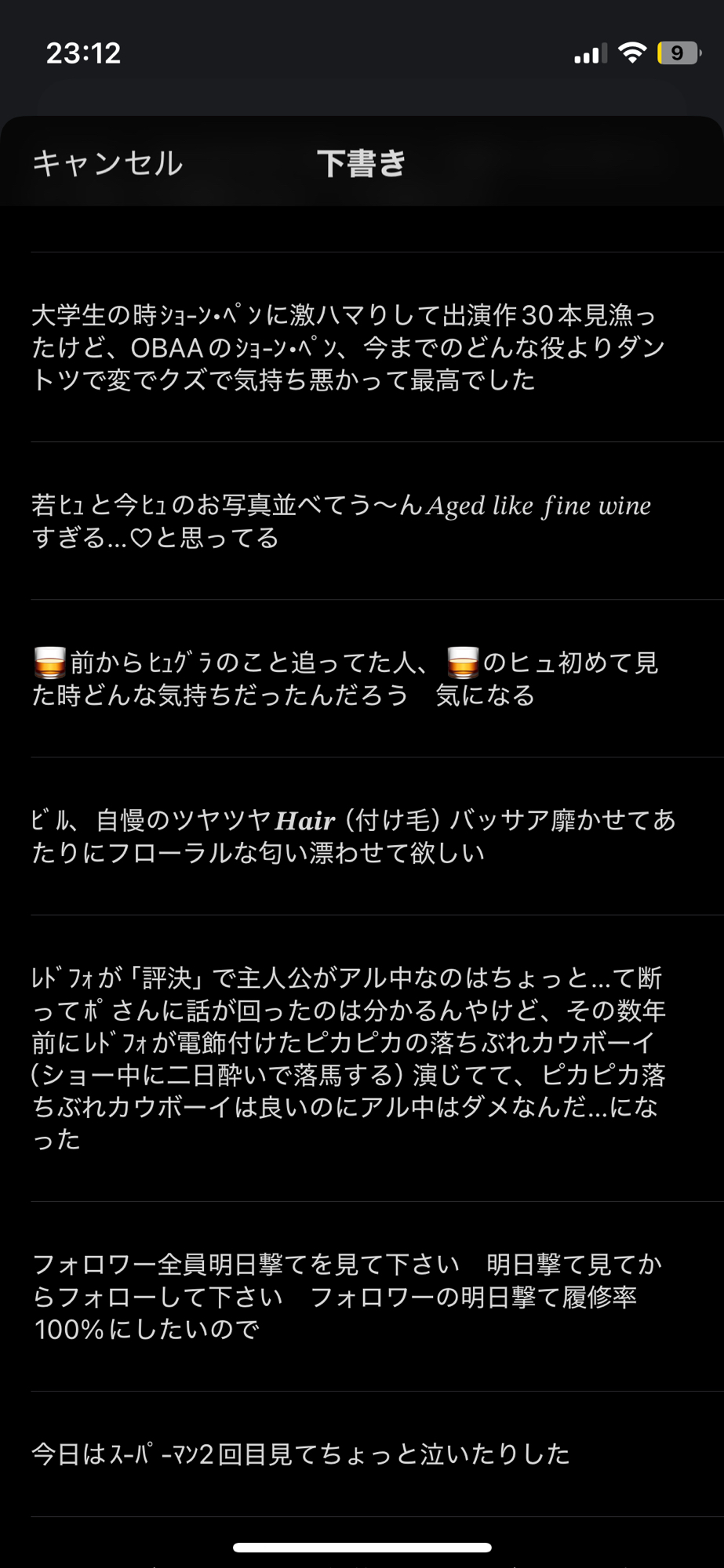This screenshot has height=1568, width=724.
Task: Tap キャンセル to close drafts
Action: coord(107,163)
